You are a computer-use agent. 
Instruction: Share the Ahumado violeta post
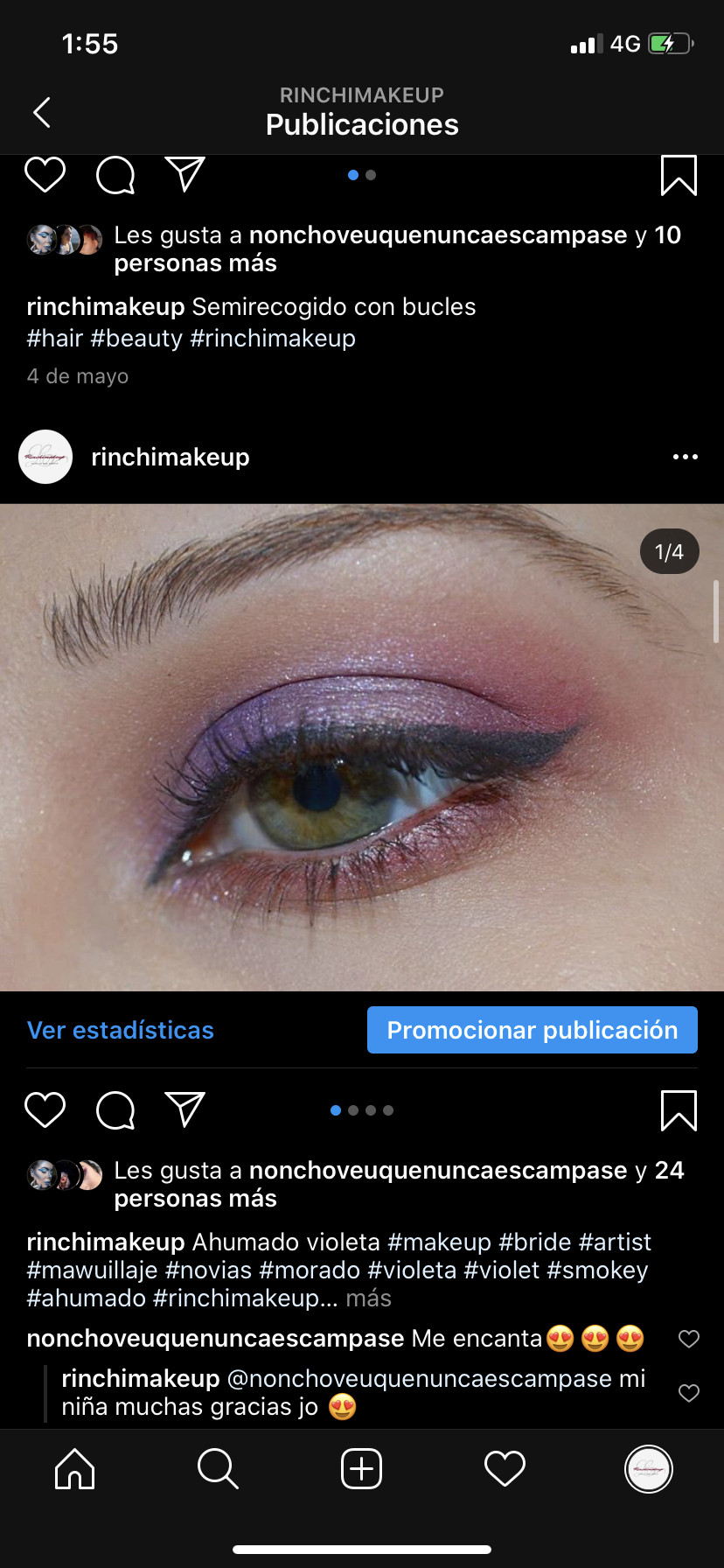185,1109
